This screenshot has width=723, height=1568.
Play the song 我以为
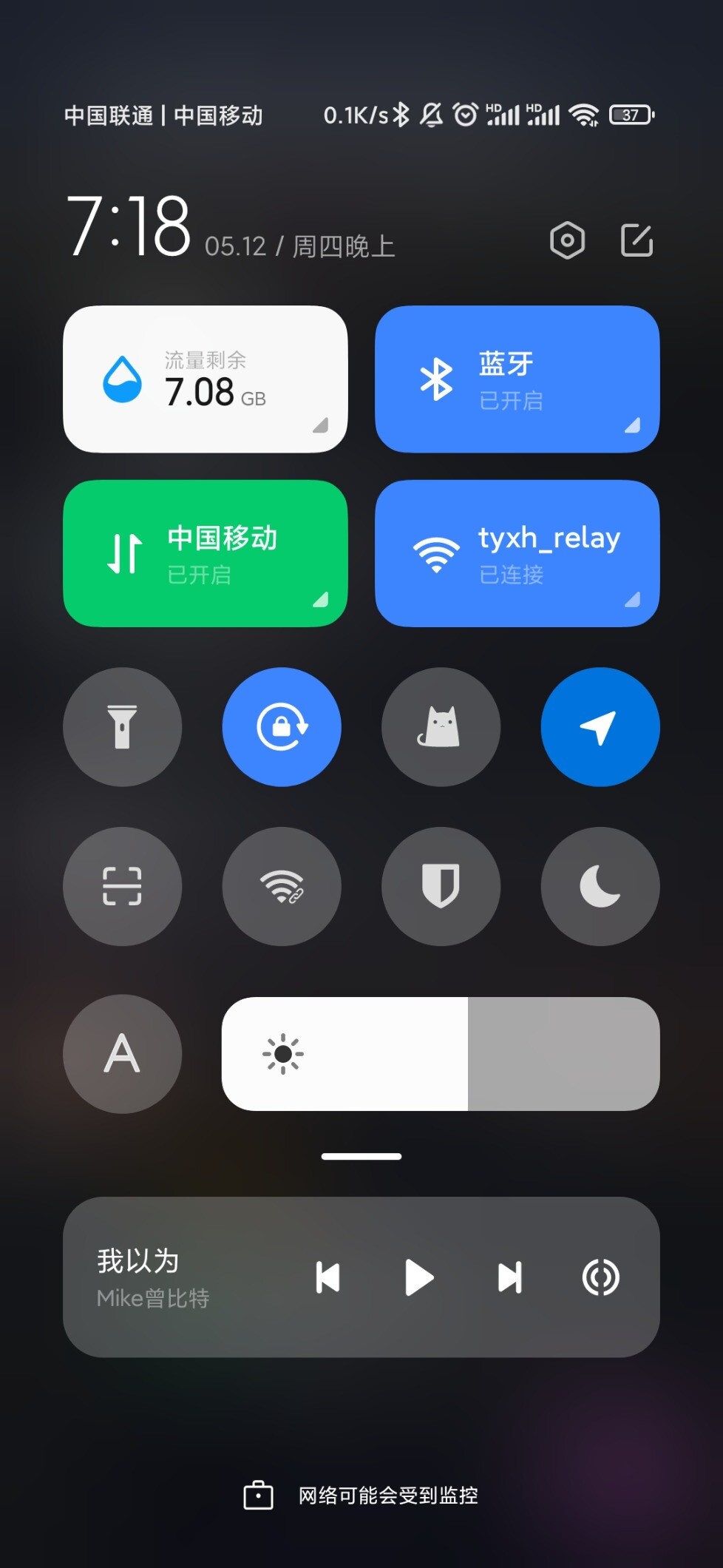coord(419,1277)
